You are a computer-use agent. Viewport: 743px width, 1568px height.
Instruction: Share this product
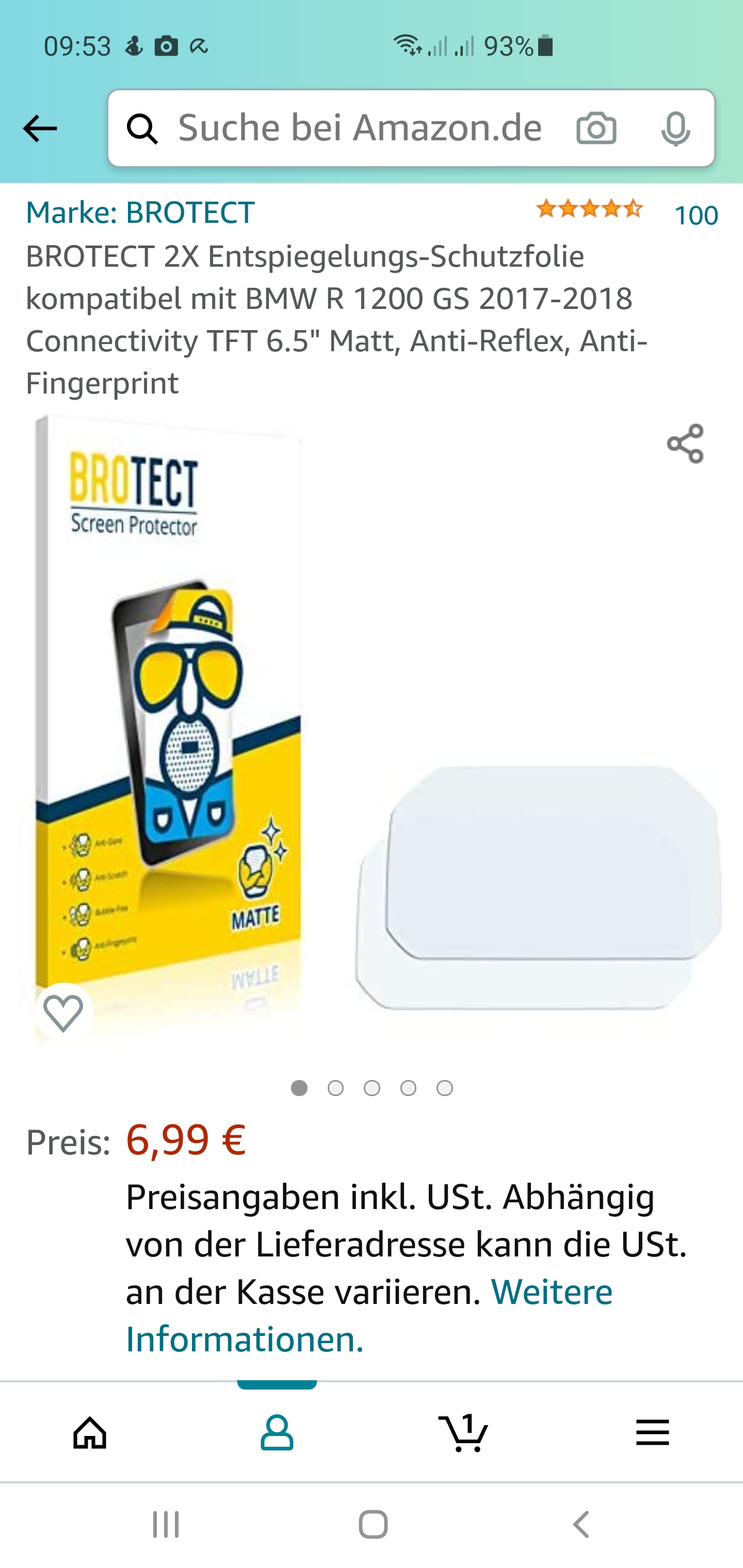685,444
